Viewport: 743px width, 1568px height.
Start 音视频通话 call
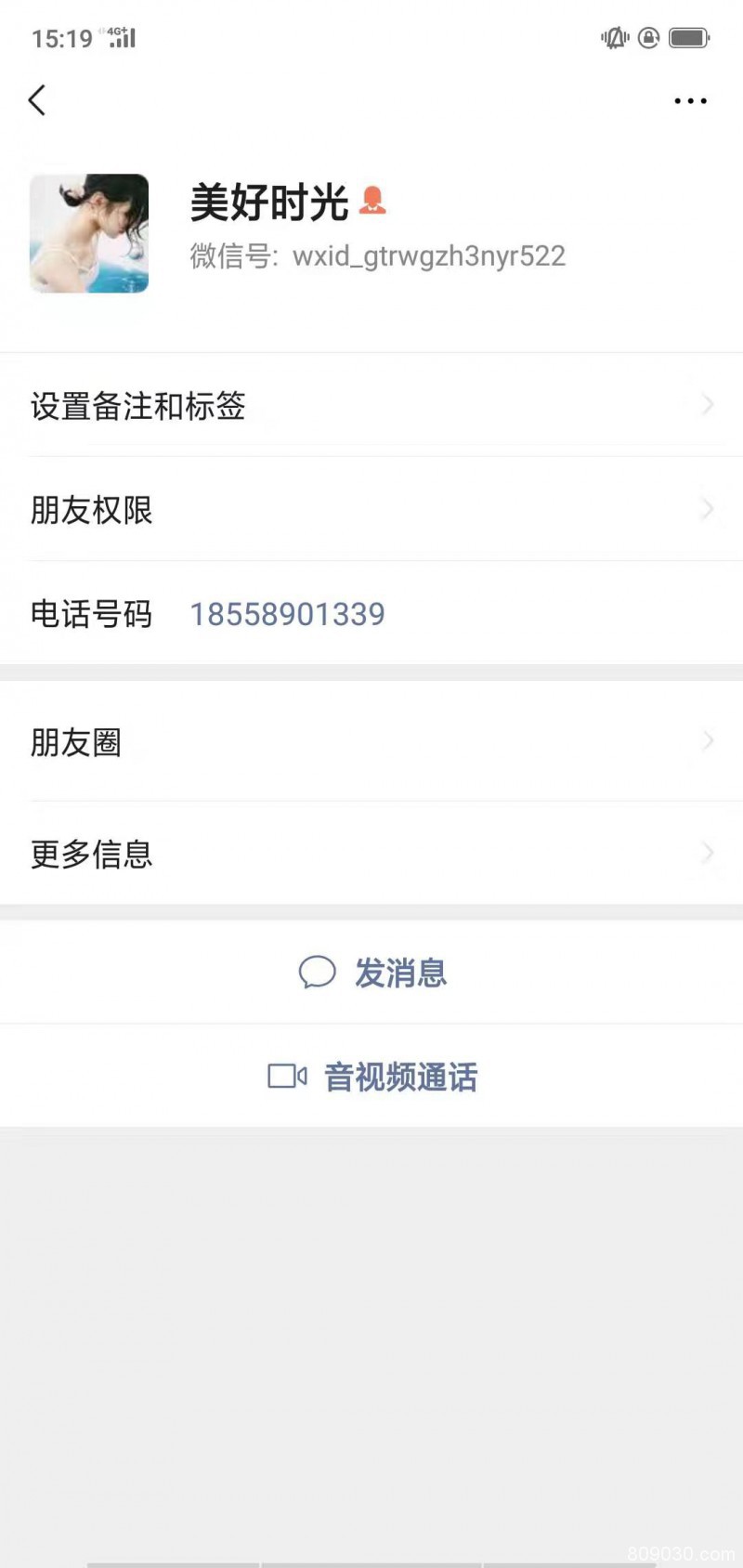point(372,1077)
